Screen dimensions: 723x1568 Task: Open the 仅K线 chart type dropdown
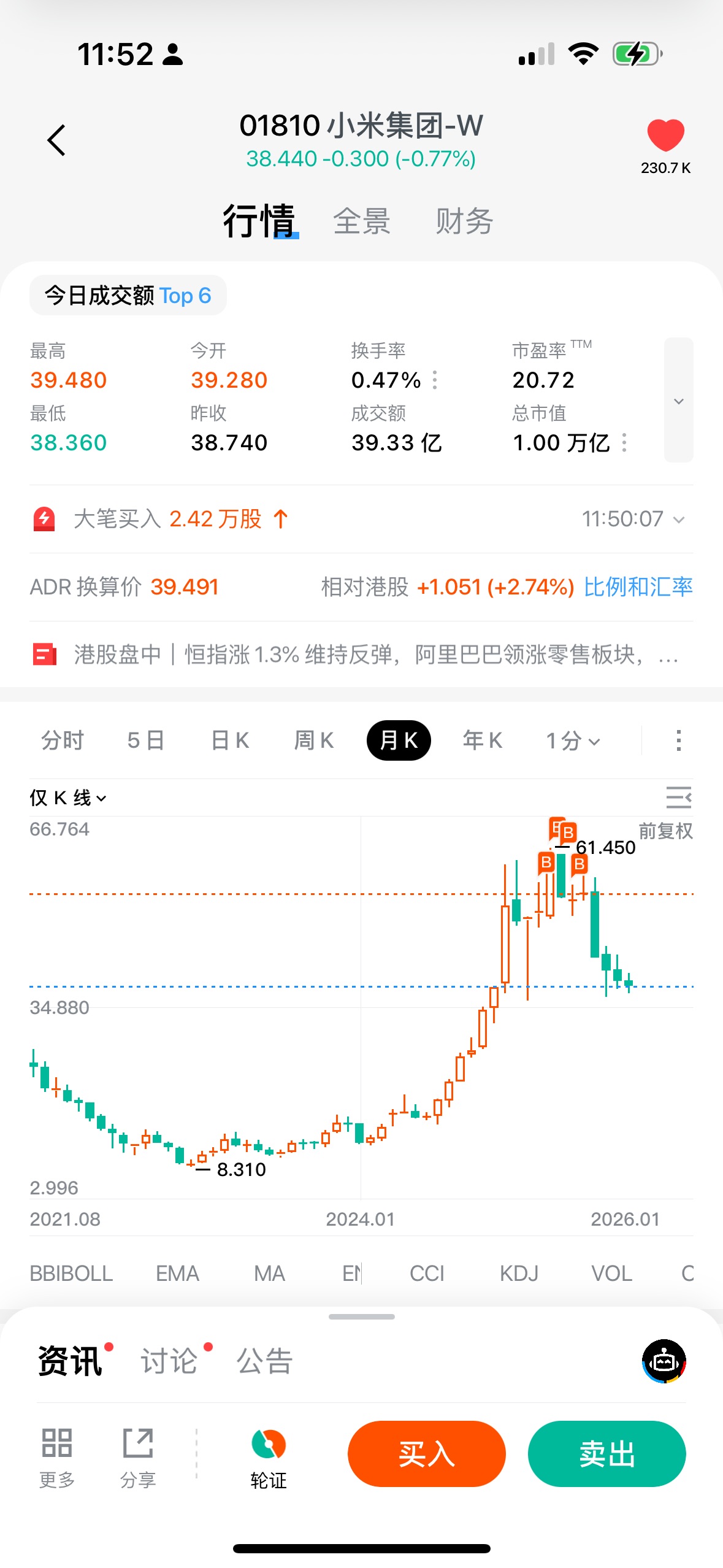point(68,798)
